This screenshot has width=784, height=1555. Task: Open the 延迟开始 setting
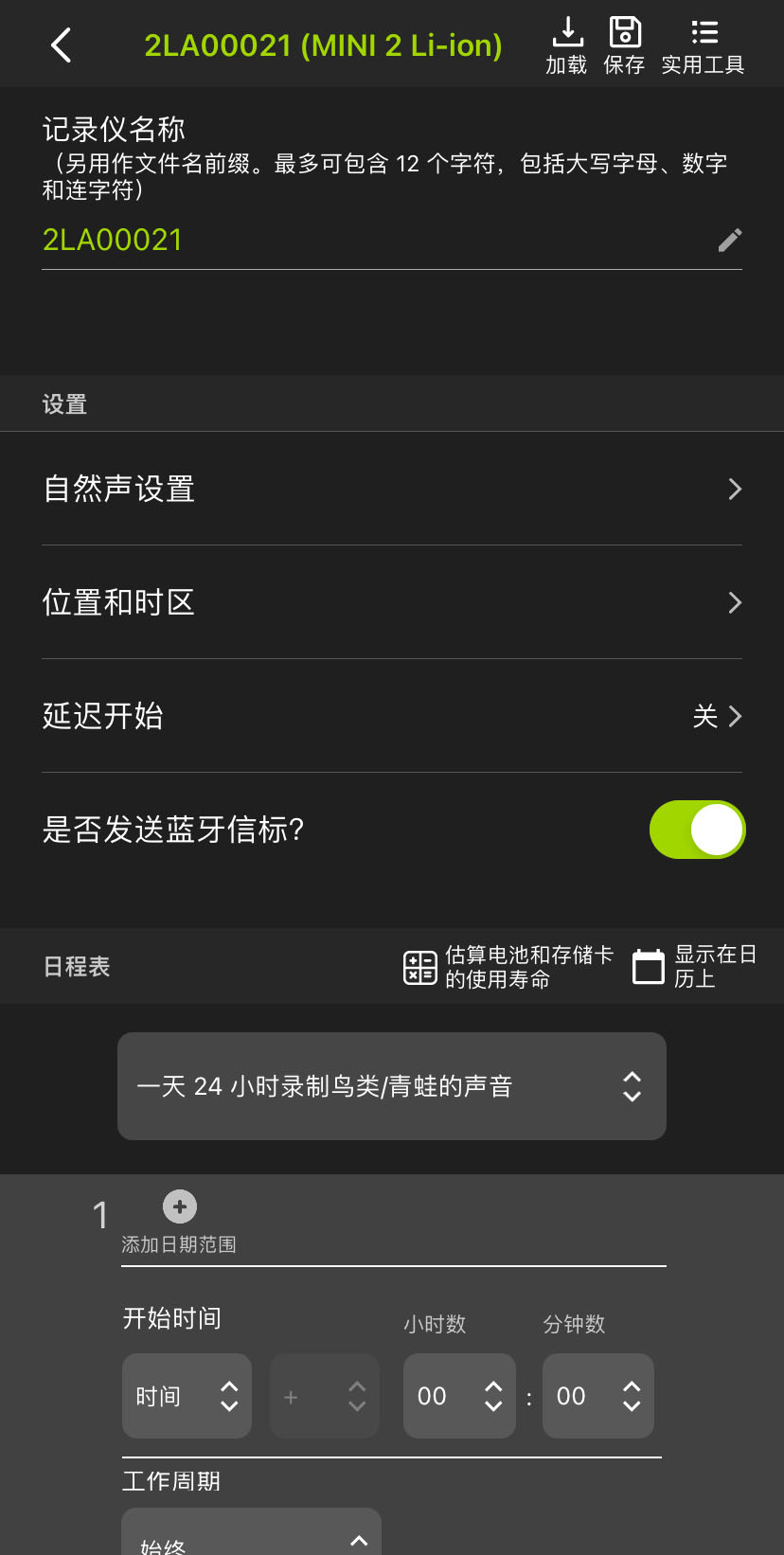click(392, 716)
